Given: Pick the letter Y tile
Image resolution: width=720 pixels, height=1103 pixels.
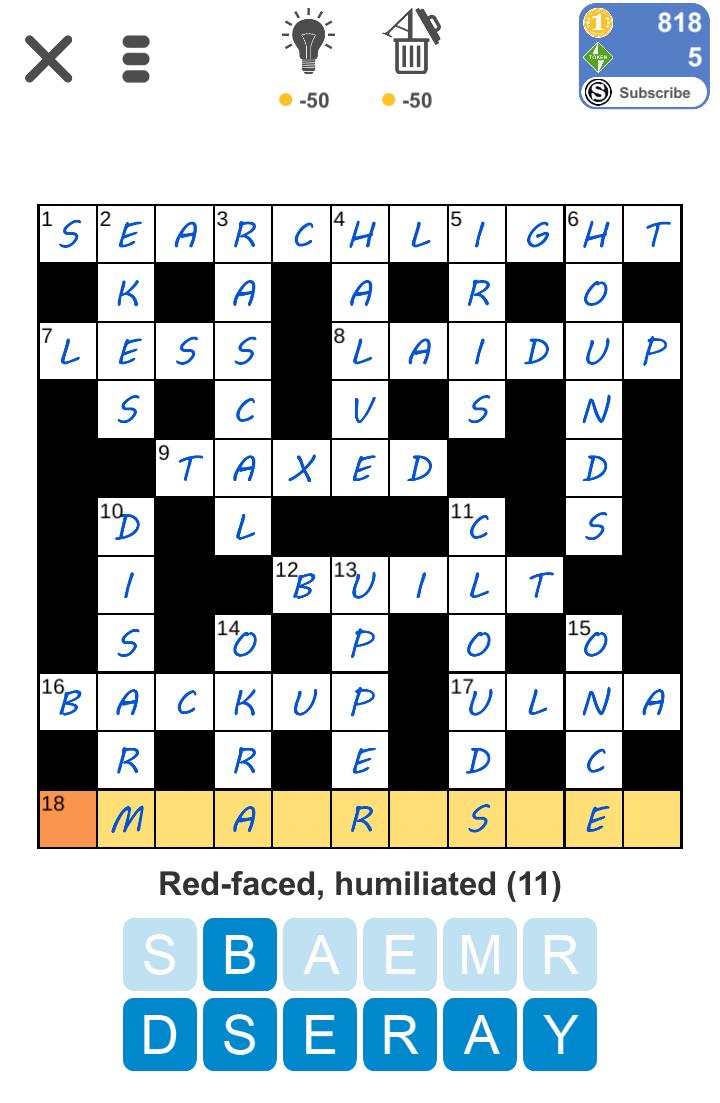Looking at the screenshot, I should pos(560,1034).
